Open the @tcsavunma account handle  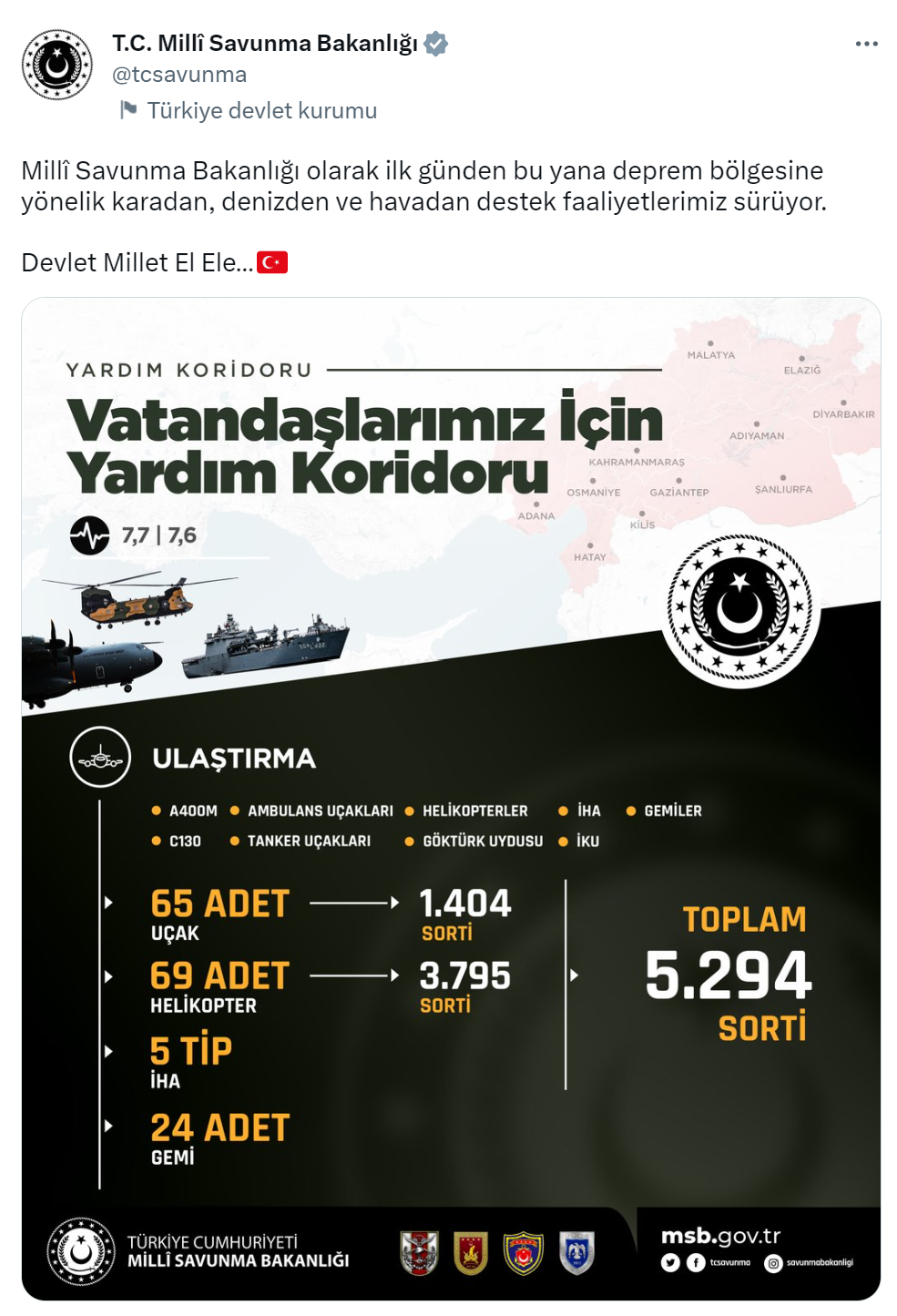coord(179,75)
